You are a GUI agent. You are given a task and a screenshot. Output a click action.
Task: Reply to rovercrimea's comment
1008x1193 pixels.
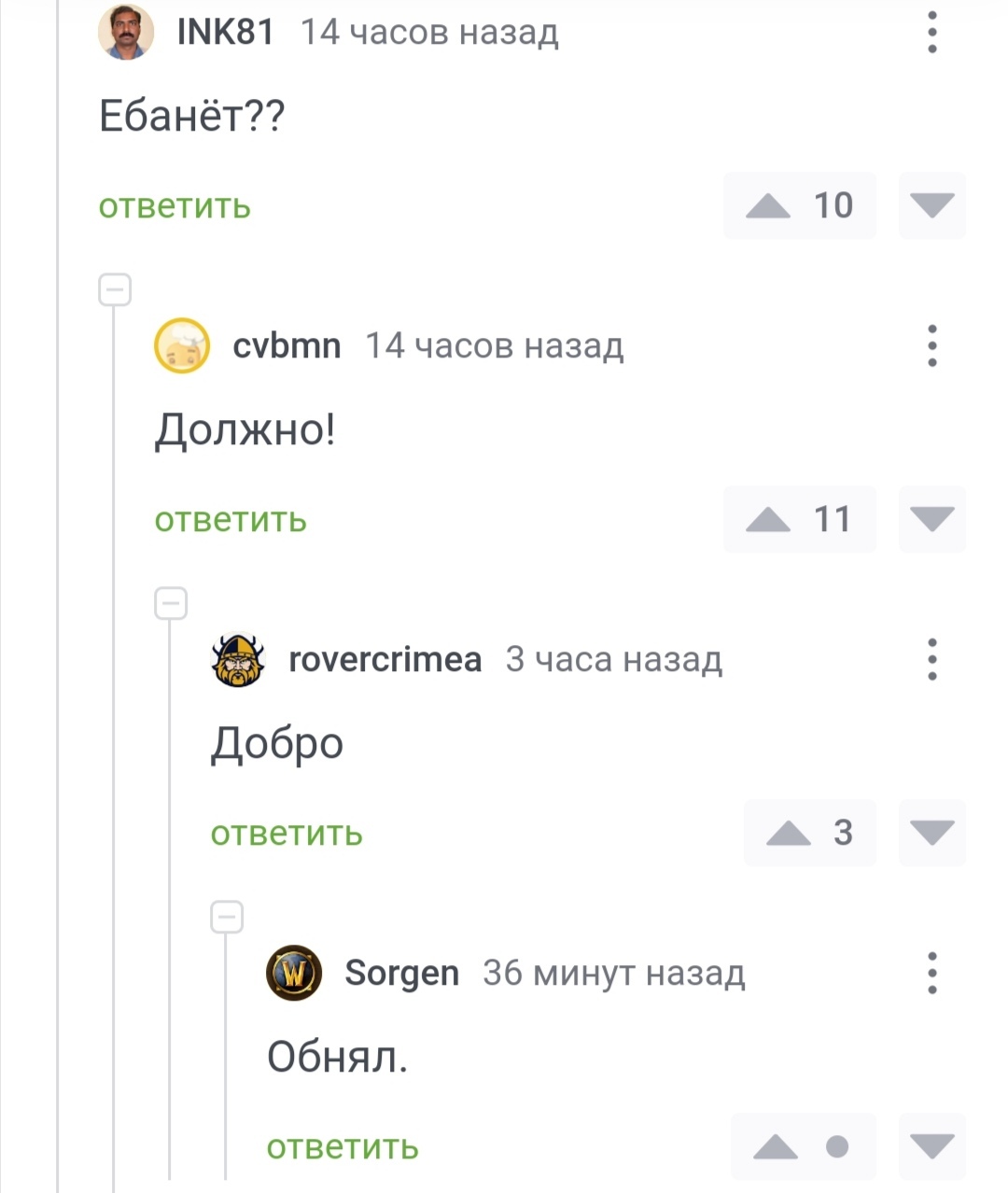pyautogui.click(x=287, y=834)
